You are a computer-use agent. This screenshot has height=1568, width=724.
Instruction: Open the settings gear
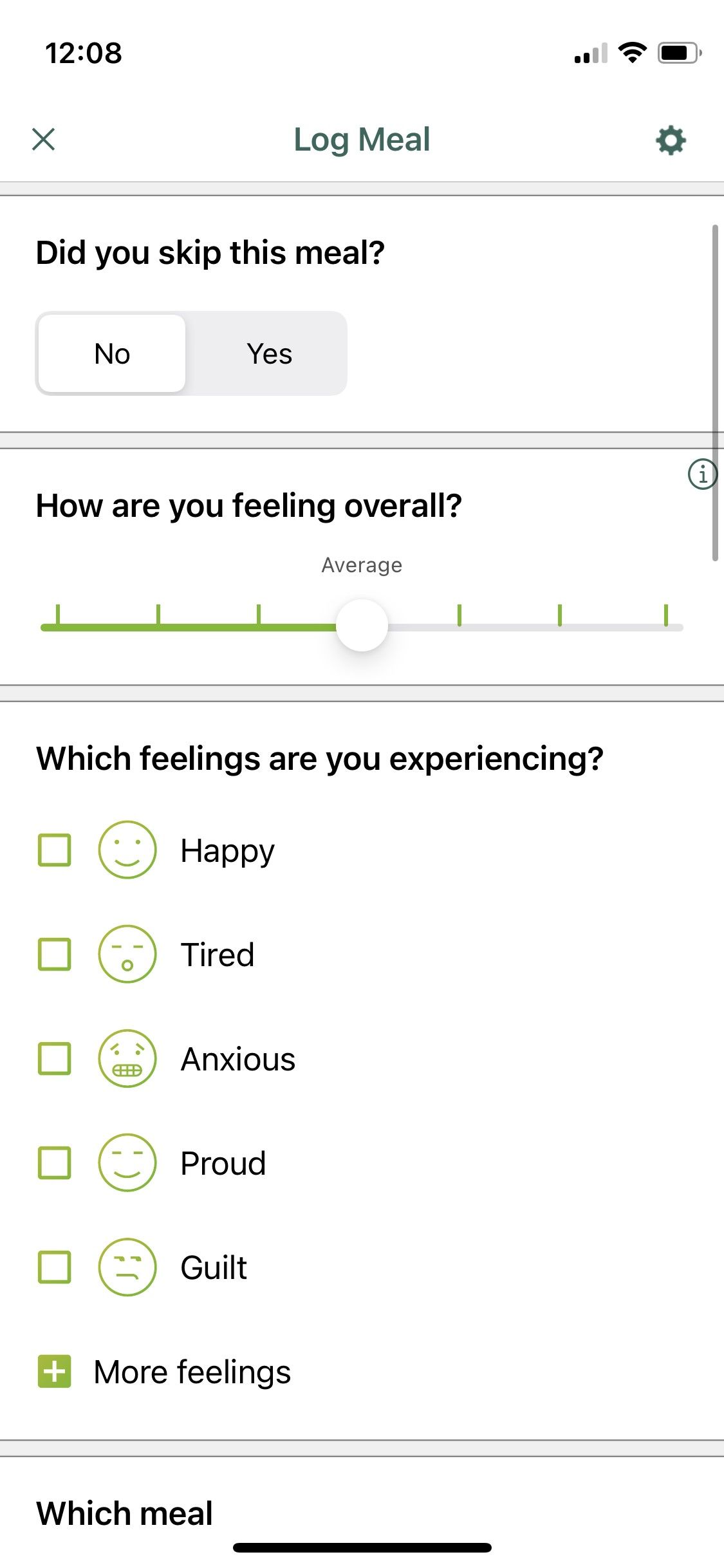(x=671, y=140)
